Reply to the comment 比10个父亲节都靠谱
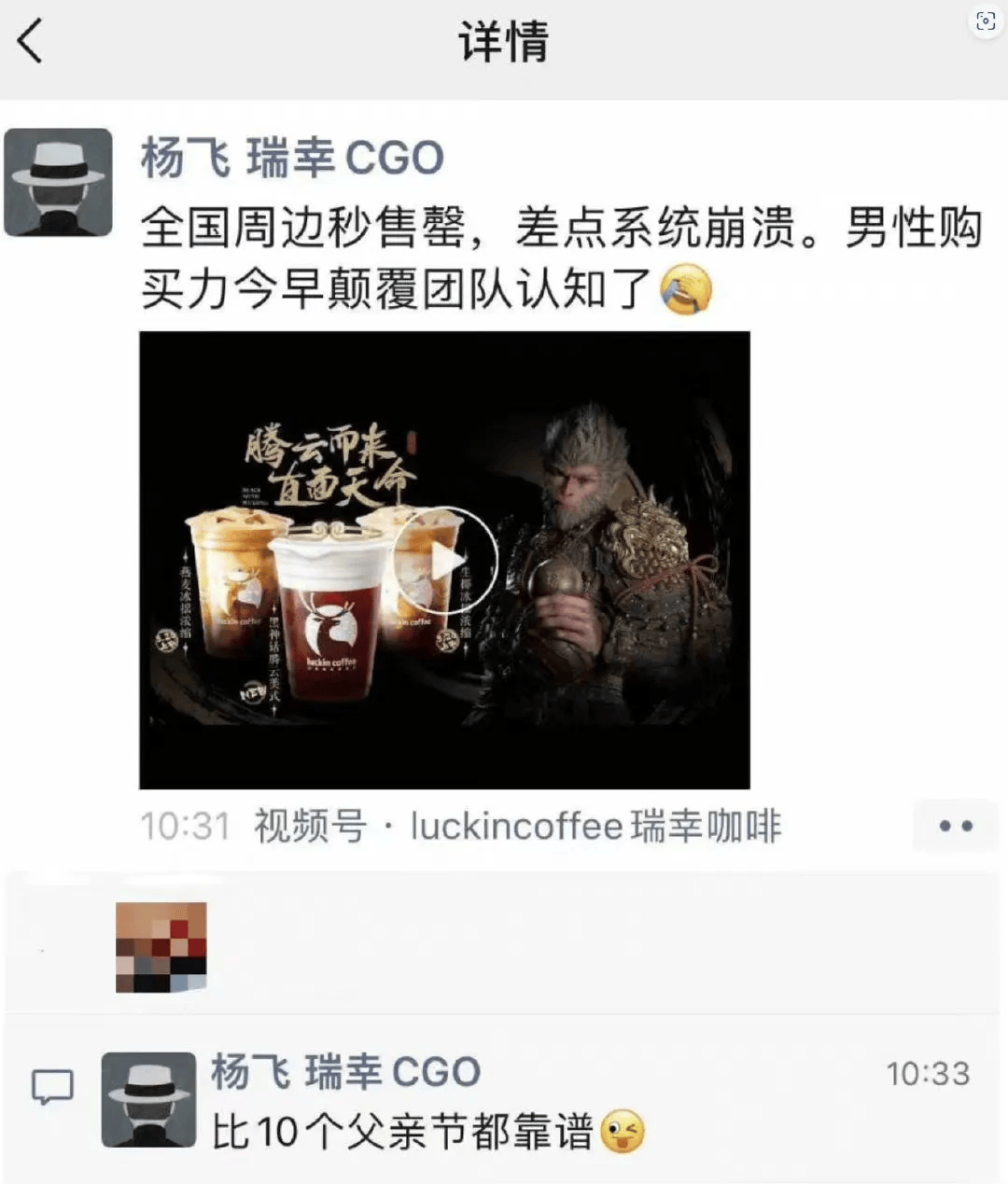This screenshot has width=1008, height=1184. 401,1132
